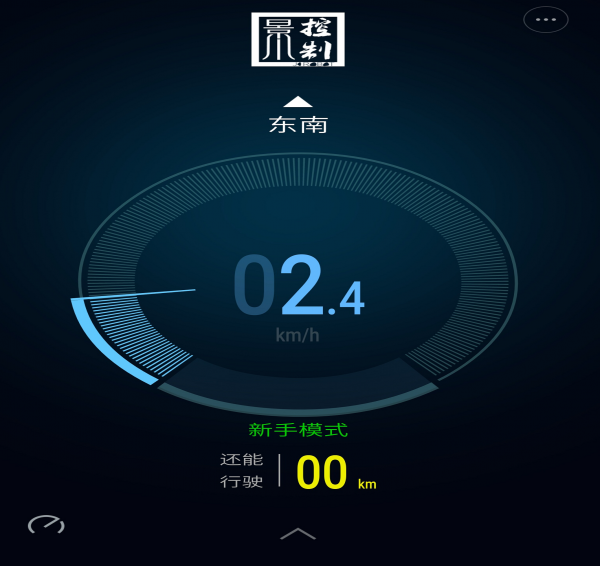Tap the speedometer gauge icon

[46, 524]
